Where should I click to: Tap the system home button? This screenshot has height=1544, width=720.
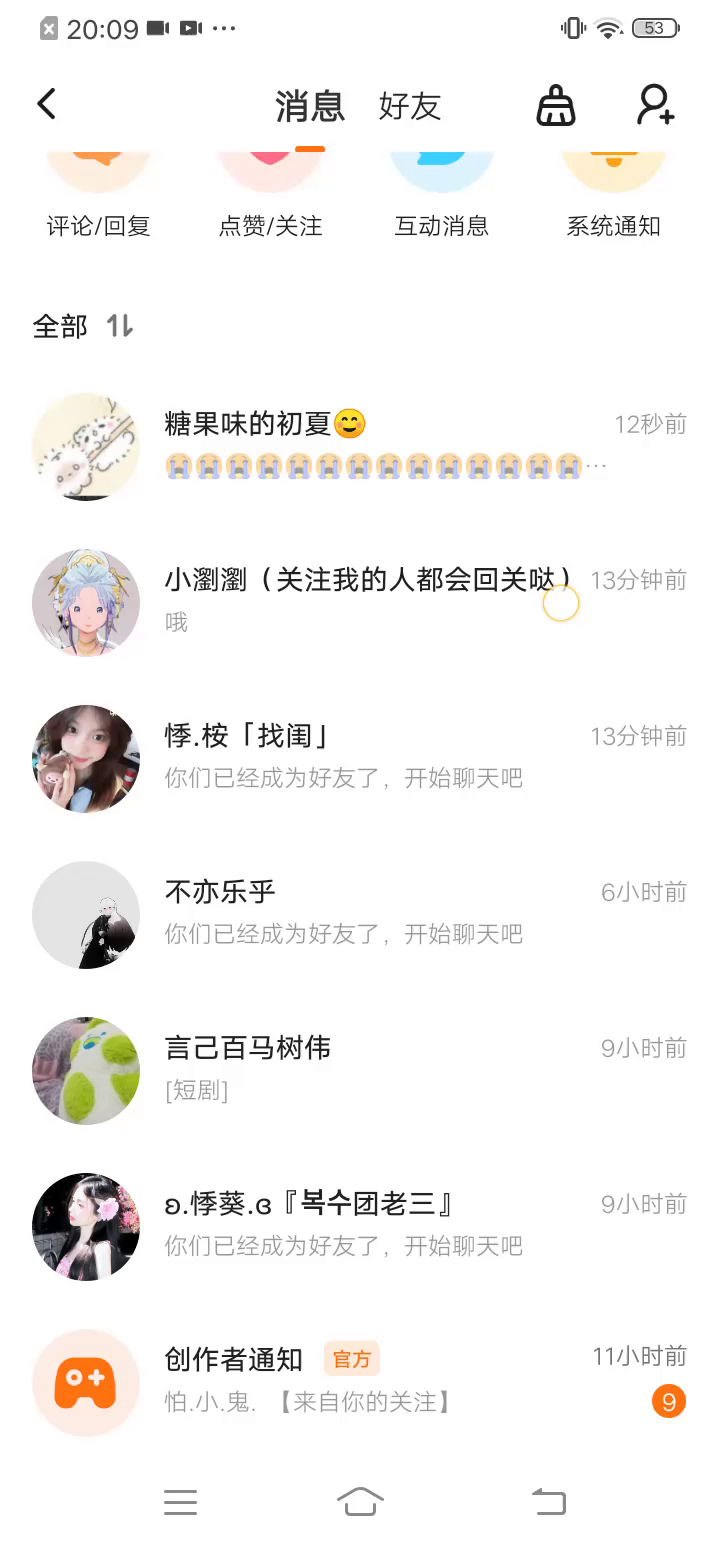pyautogui.click(x=360, y=1502)
